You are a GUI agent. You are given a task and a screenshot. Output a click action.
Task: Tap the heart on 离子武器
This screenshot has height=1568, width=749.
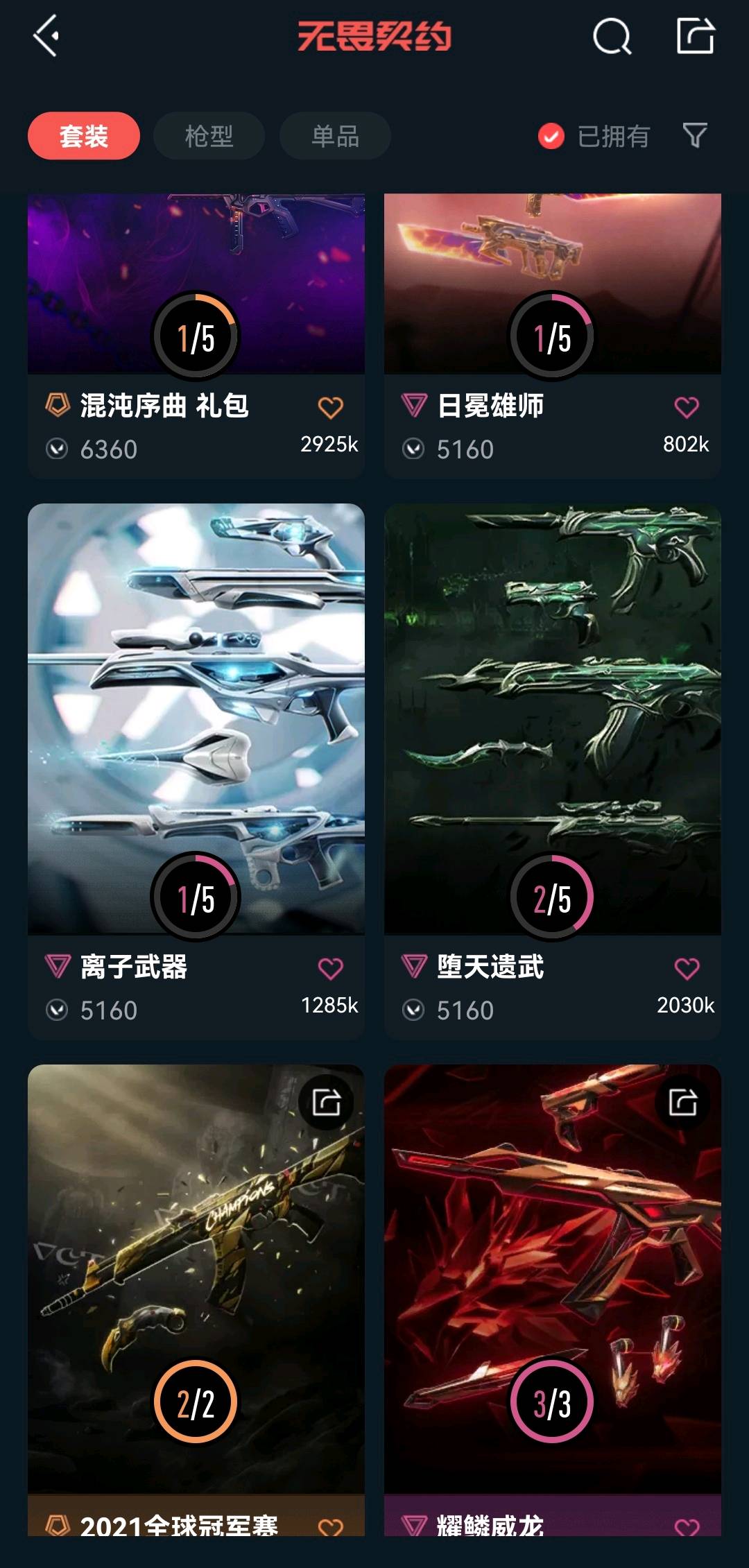click(330, 968)
